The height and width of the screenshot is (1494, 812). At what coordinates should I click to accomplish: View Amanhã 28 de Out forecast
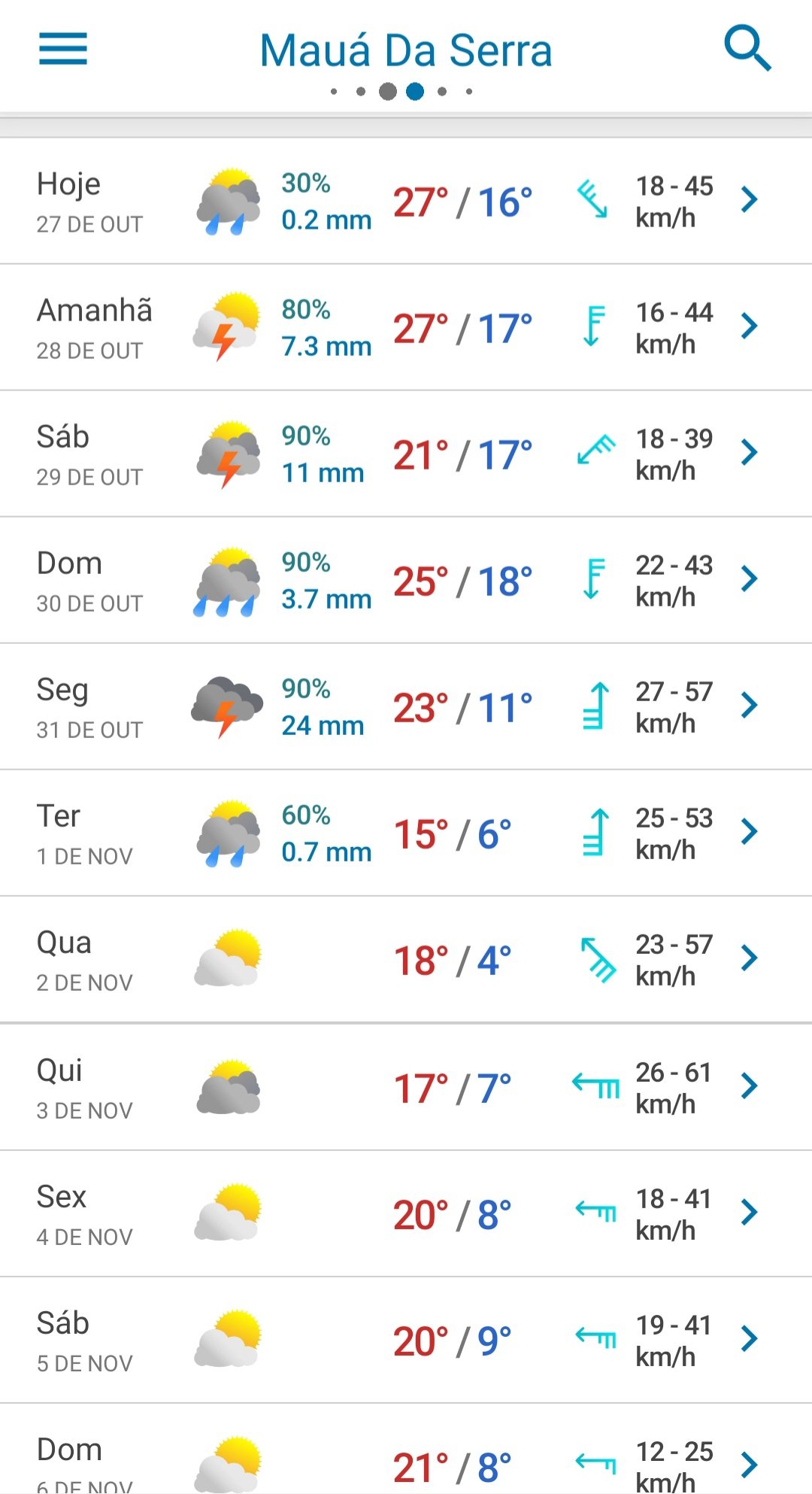406,327
